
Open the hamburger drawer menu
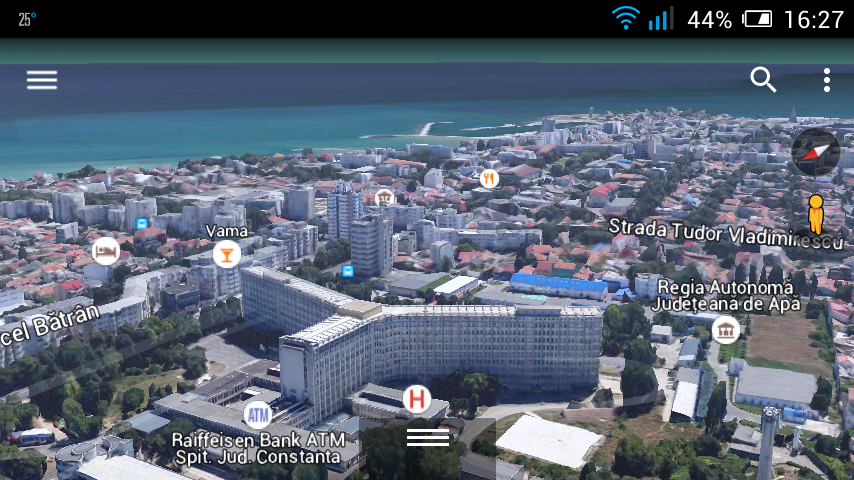(42, 80)
